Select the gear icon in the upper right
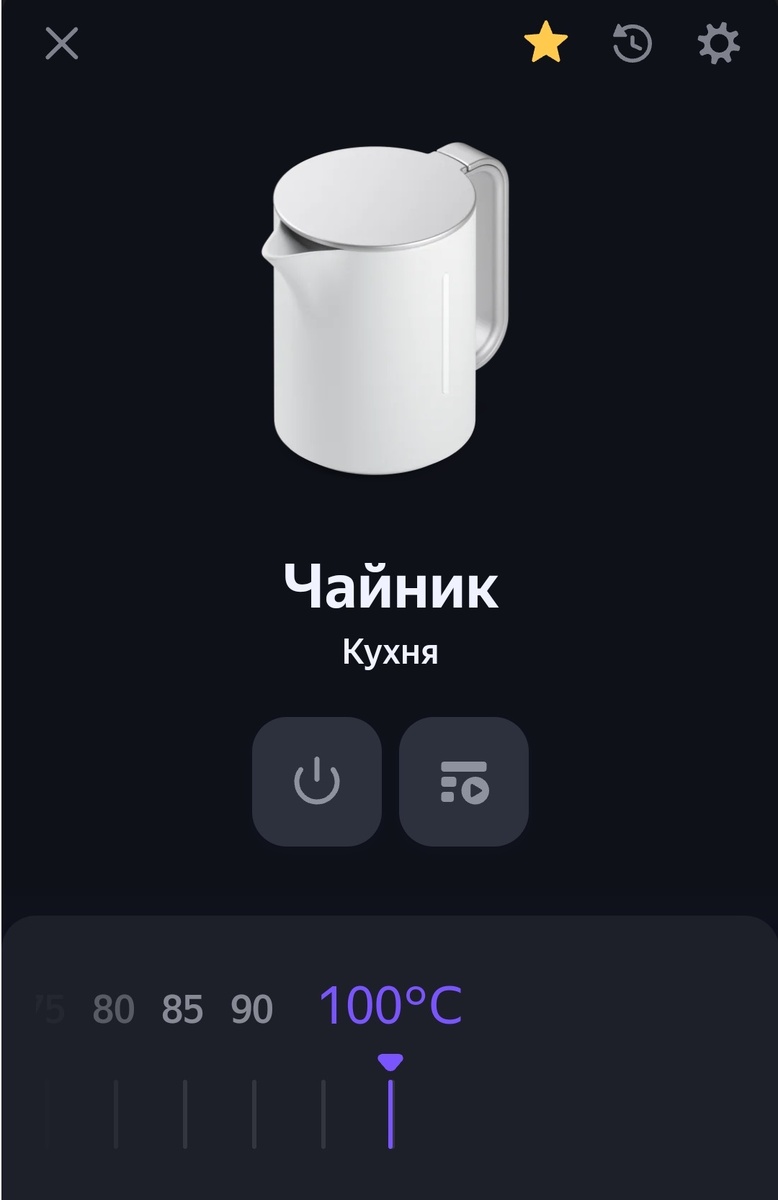The width and height of the screenshot is (778, 1200). pyautogui.click(x=717, y=43)
